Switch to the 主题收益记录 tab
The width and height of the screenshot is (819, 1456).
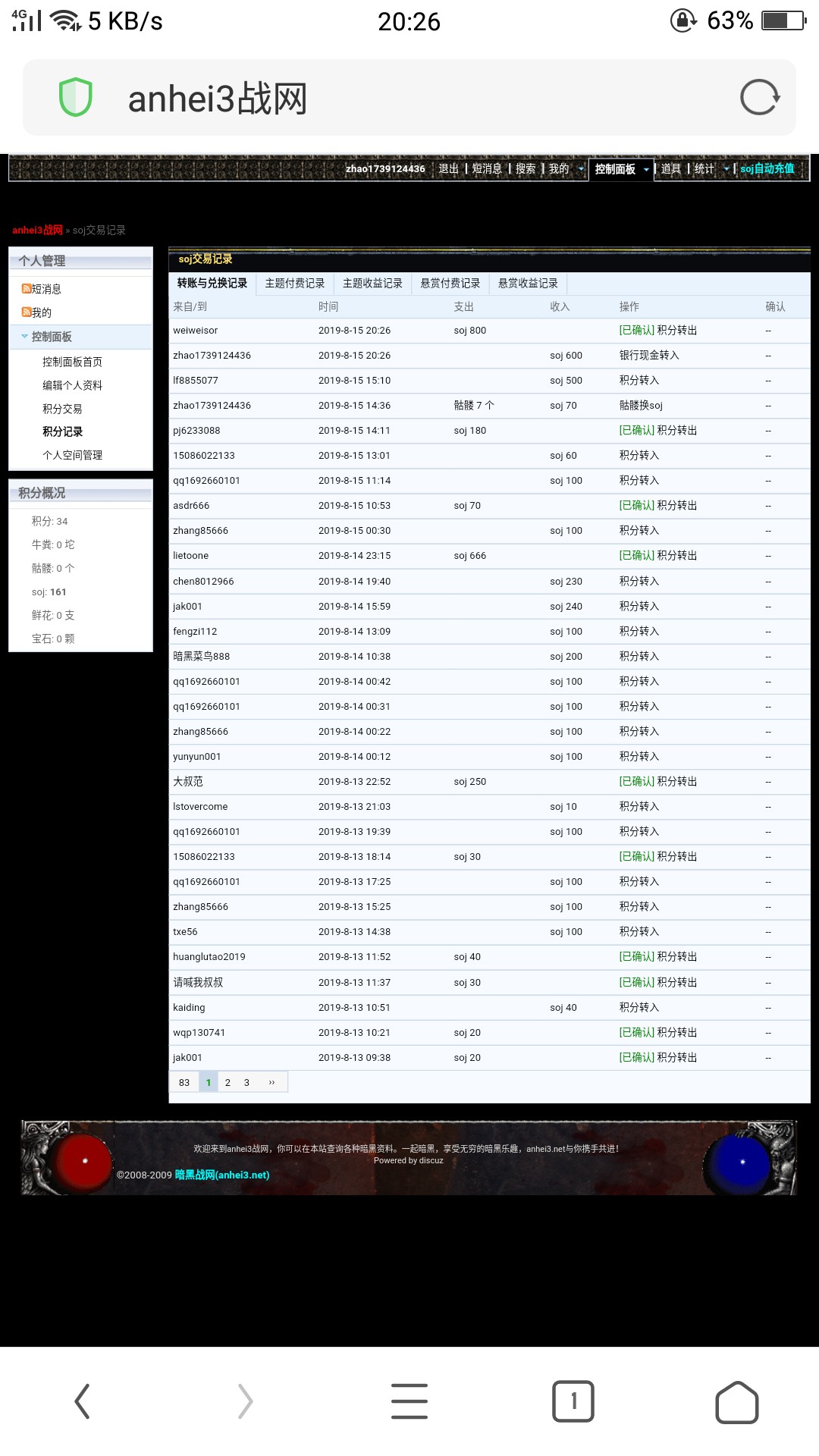372,283
